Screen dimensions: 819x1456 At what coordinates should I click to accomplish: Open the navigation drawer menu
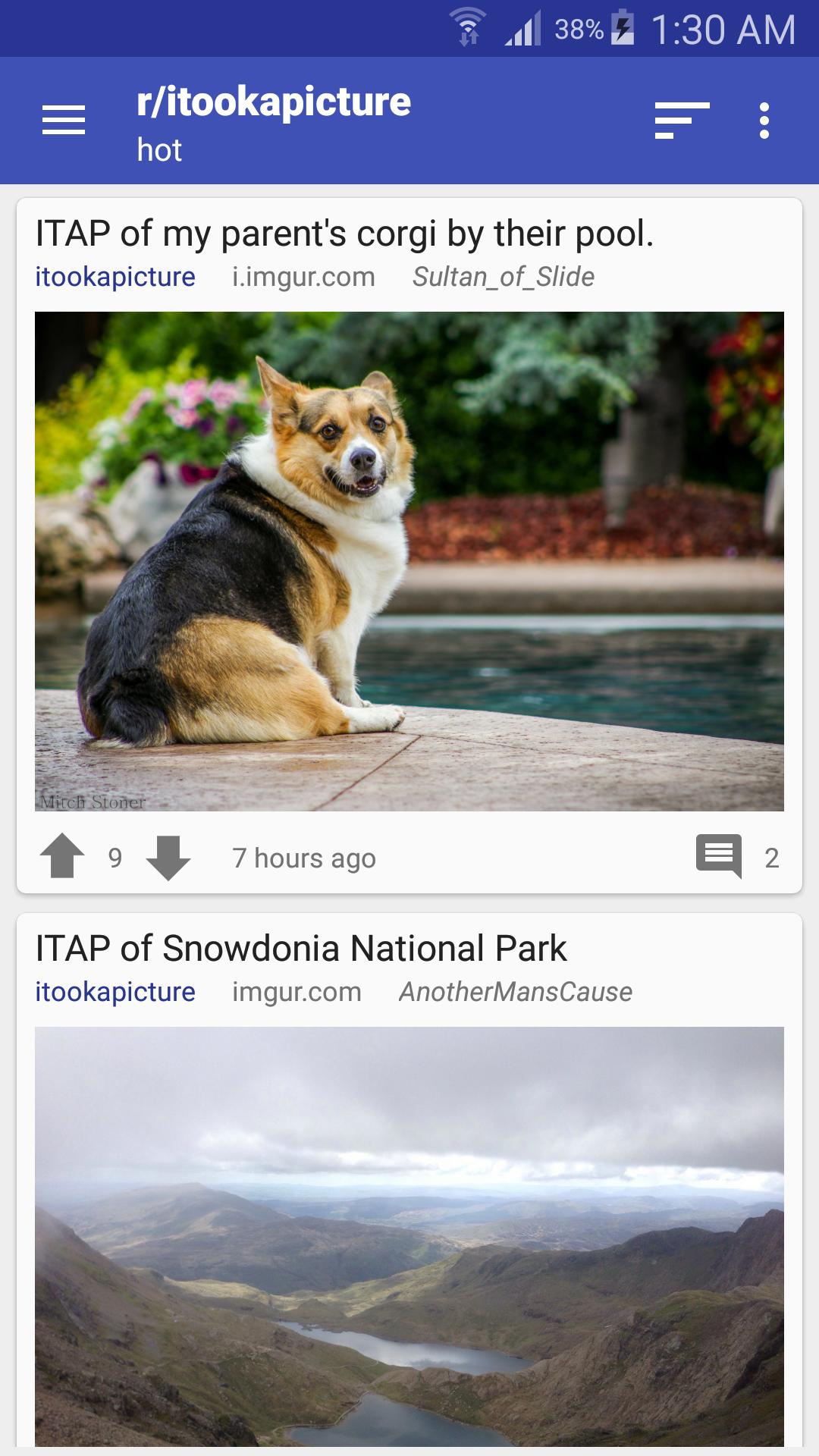[x=64, y=120]
